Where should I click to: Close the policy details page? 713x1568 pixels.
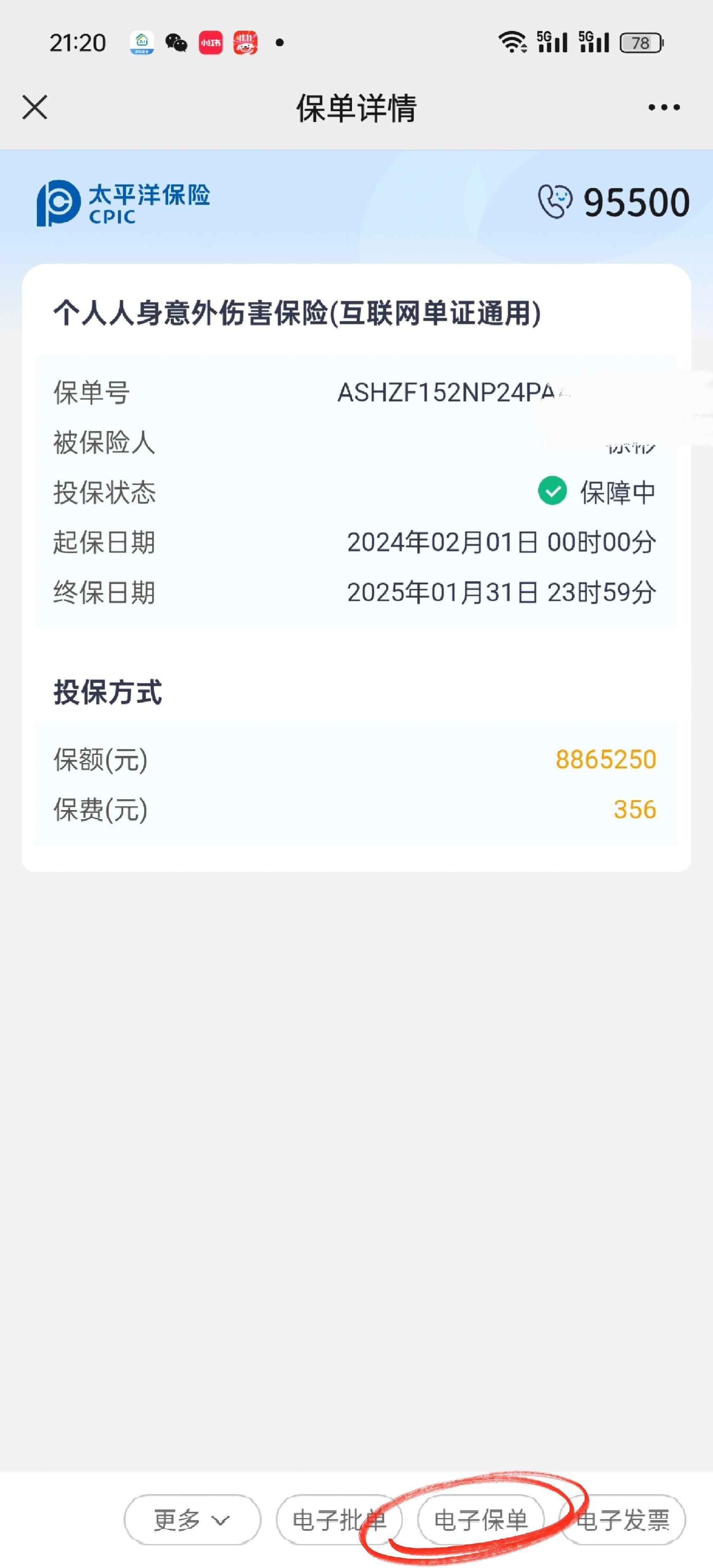[x=35, y=108]
